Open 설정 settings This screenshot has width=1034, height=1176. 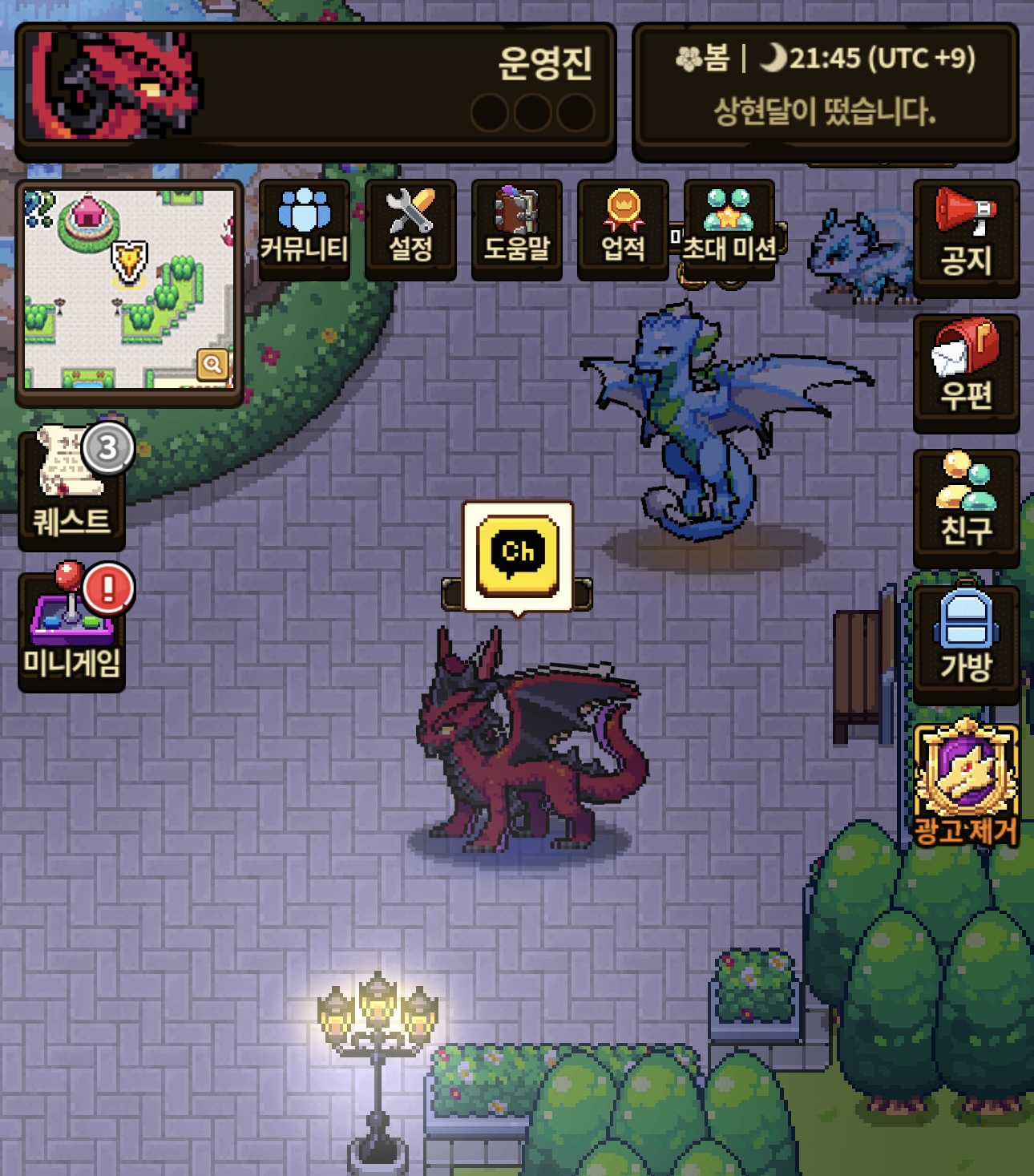(410, 229)
